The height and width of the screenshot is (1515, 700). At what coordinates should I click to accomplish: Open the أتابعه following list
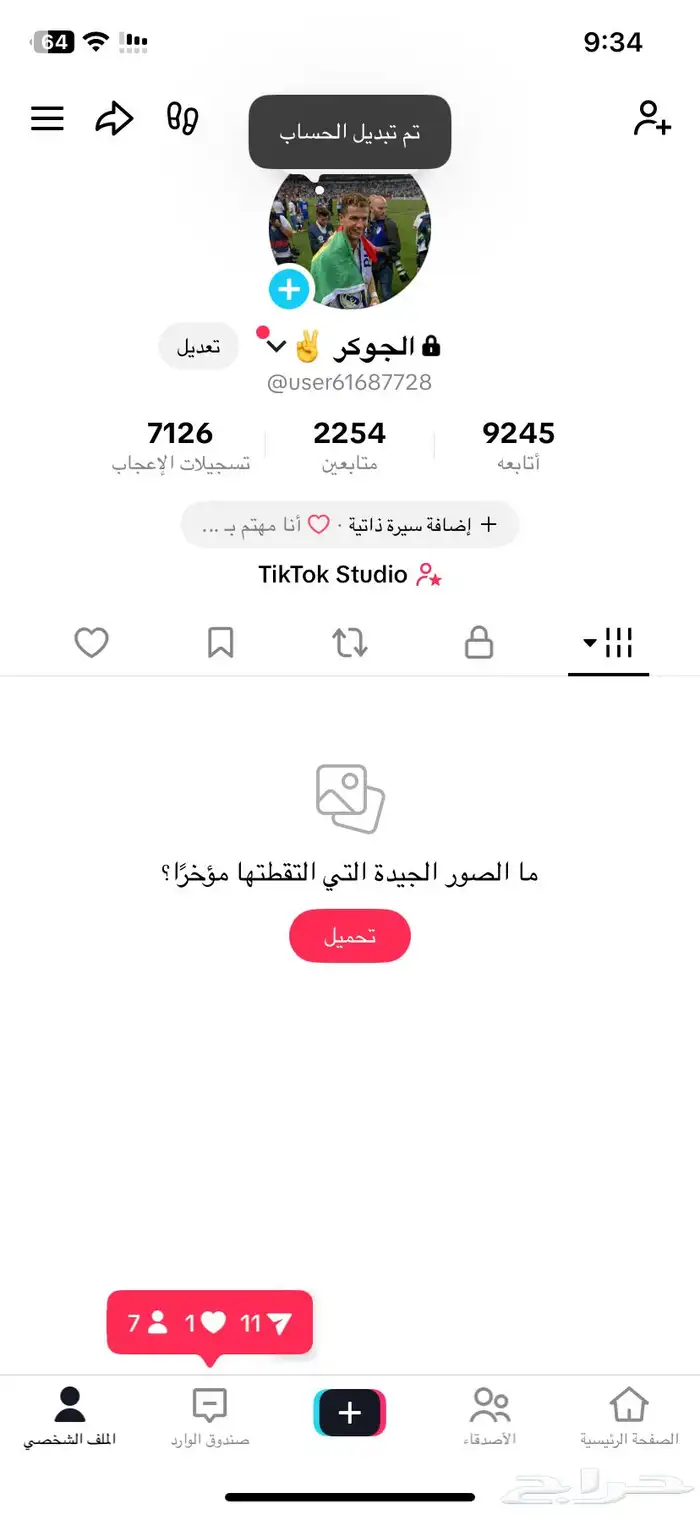518,444
